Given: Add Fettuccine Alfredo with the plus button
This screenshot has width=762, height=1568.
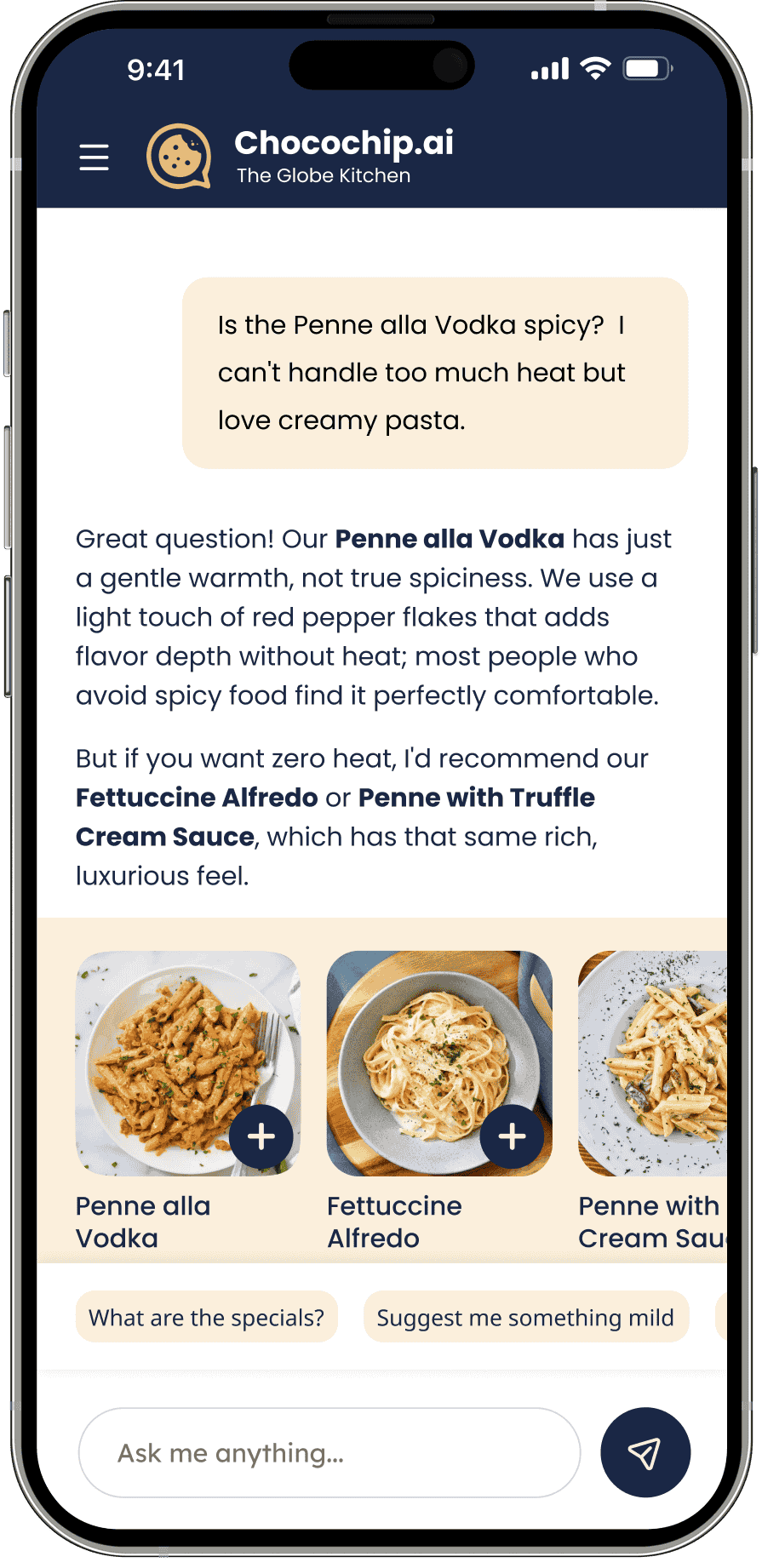Looking at the screenshot, I should click(512, 1136).
